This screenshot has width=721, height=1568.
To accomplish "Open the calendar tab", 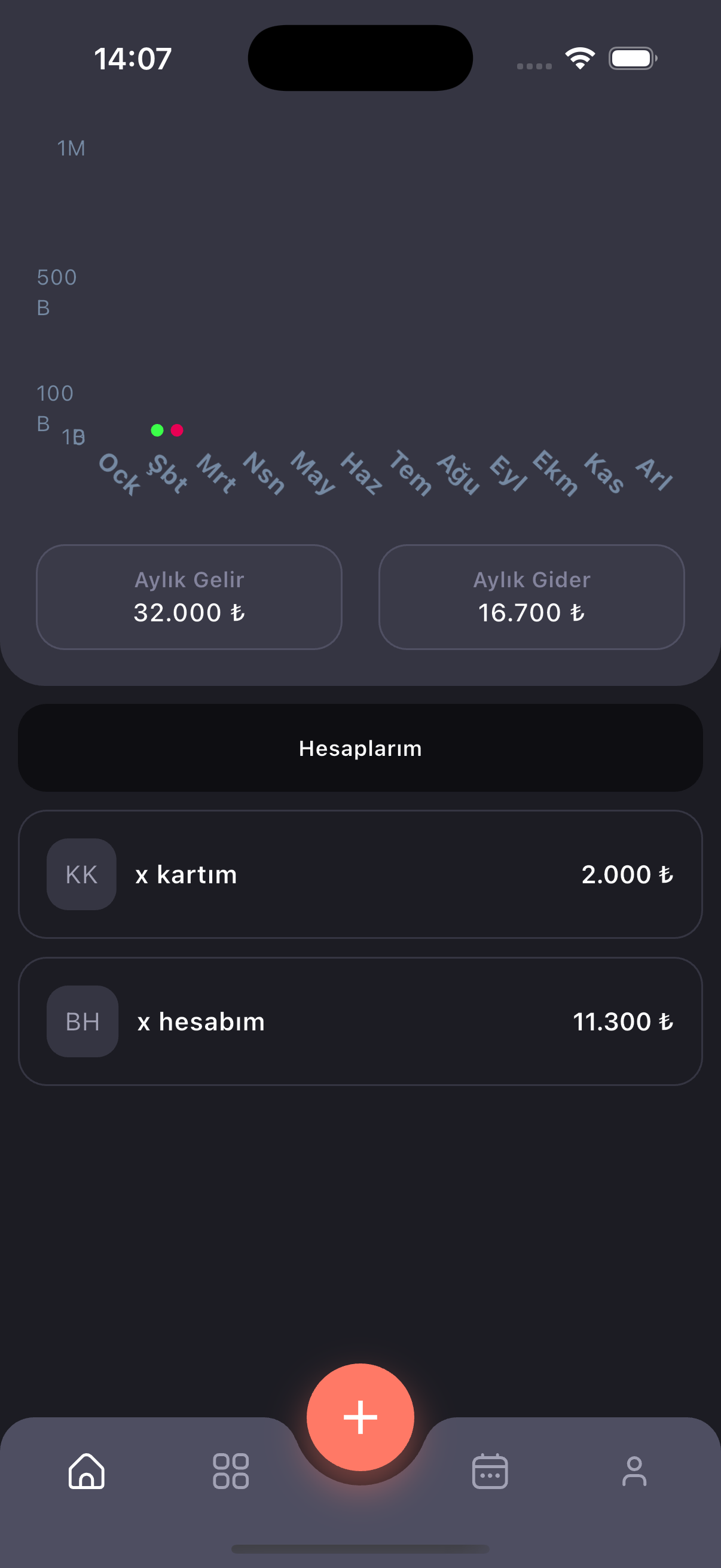I will 490,1471.
